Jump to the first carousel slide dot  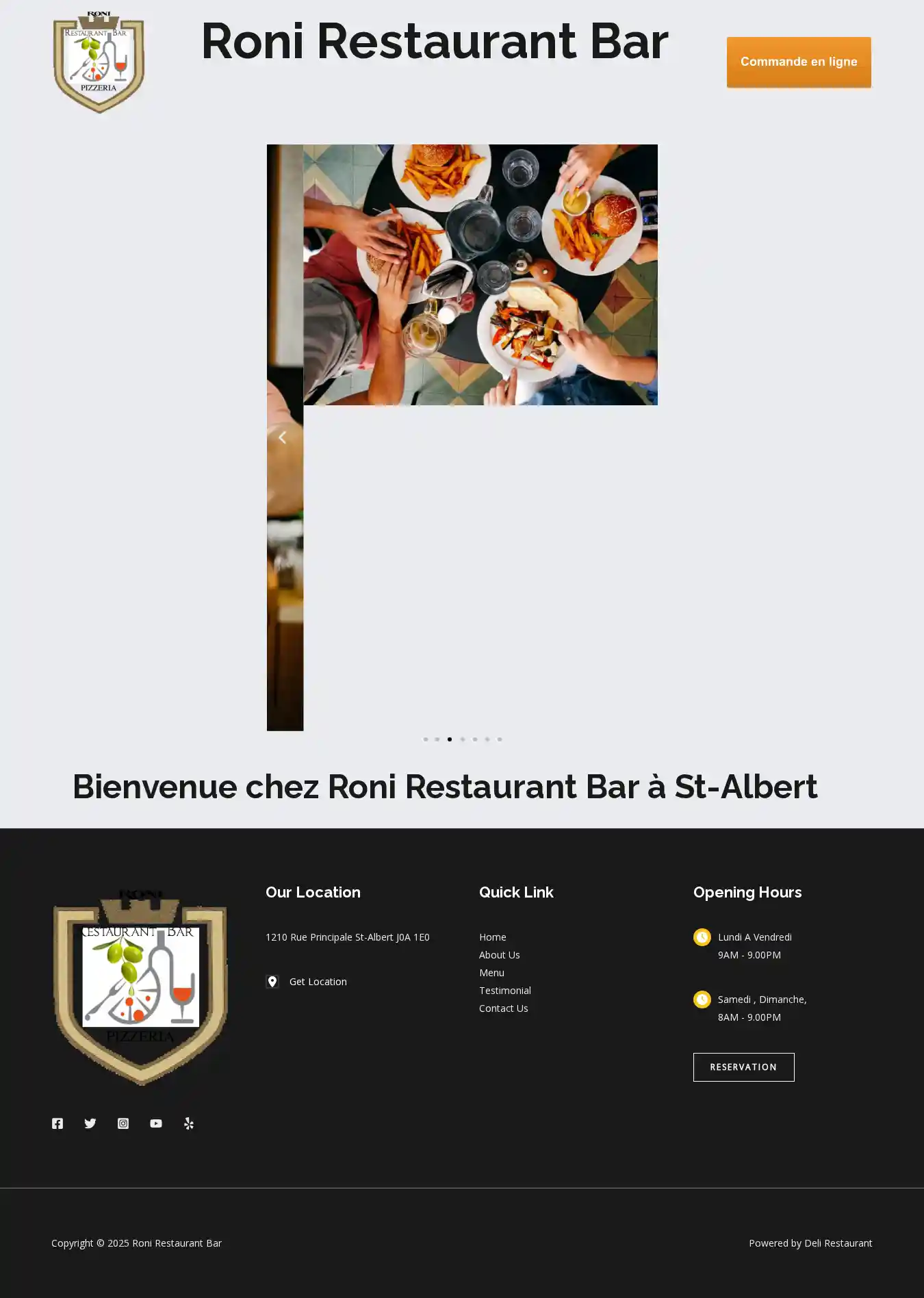click(425, 739)
